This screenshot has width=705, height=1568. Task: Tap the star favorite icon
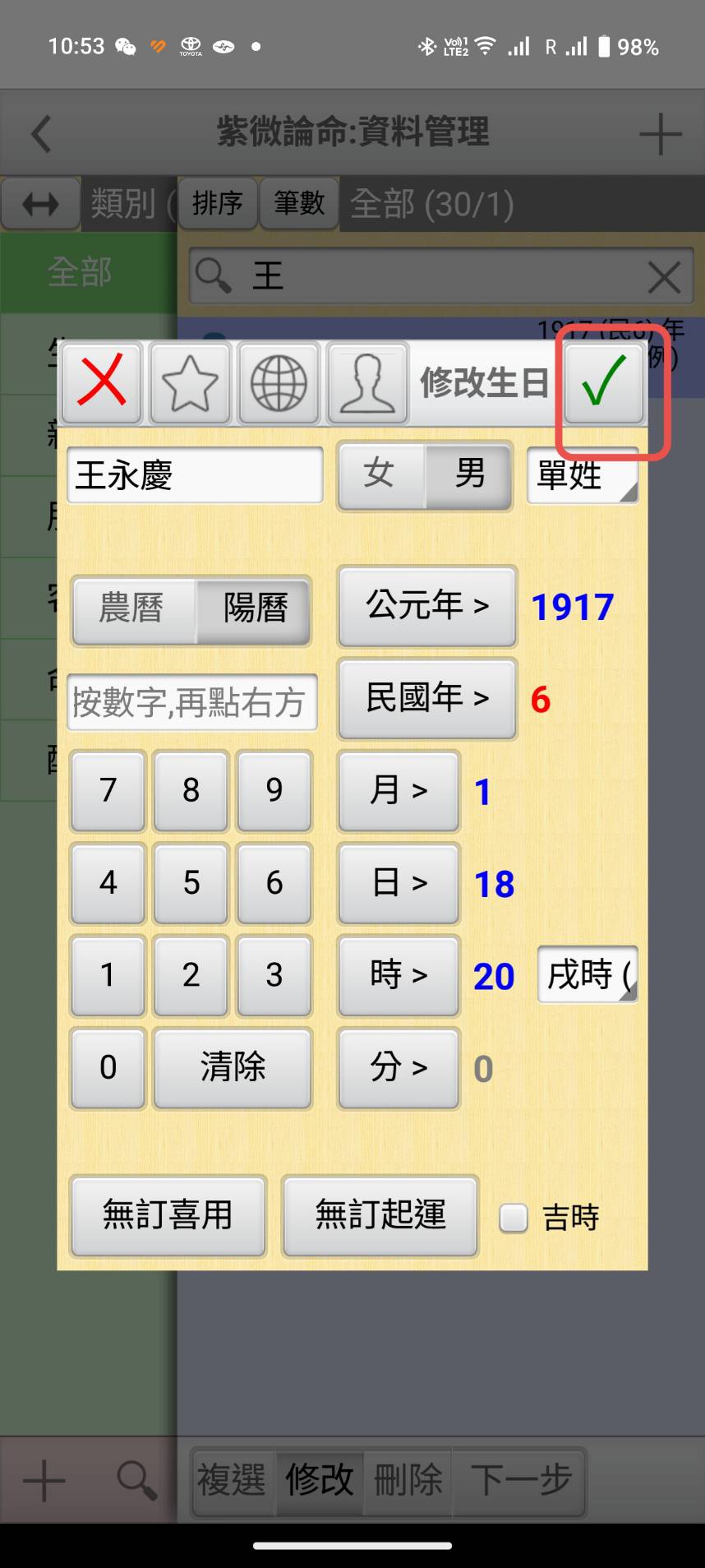pyautogui.click(x=190, y=383)
